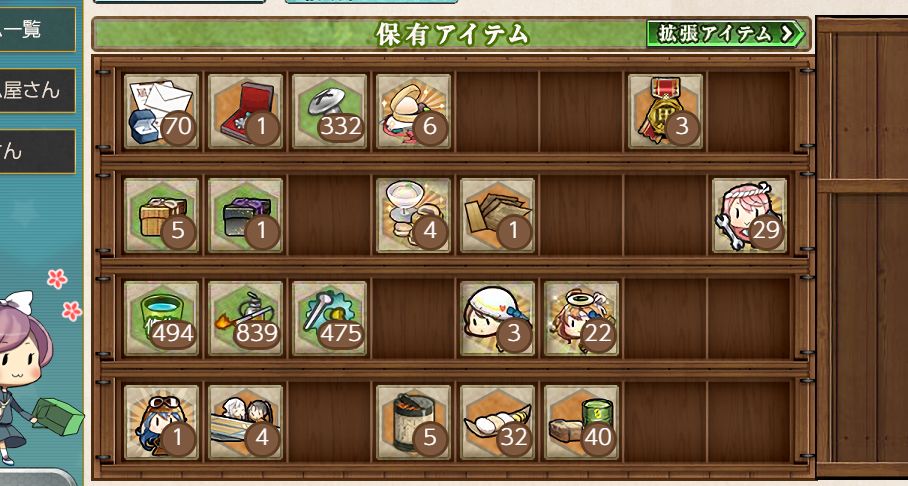Open the 屋さん side menu button
The height and width of the screenshot is (486, 908).
[x=35, y=91]
